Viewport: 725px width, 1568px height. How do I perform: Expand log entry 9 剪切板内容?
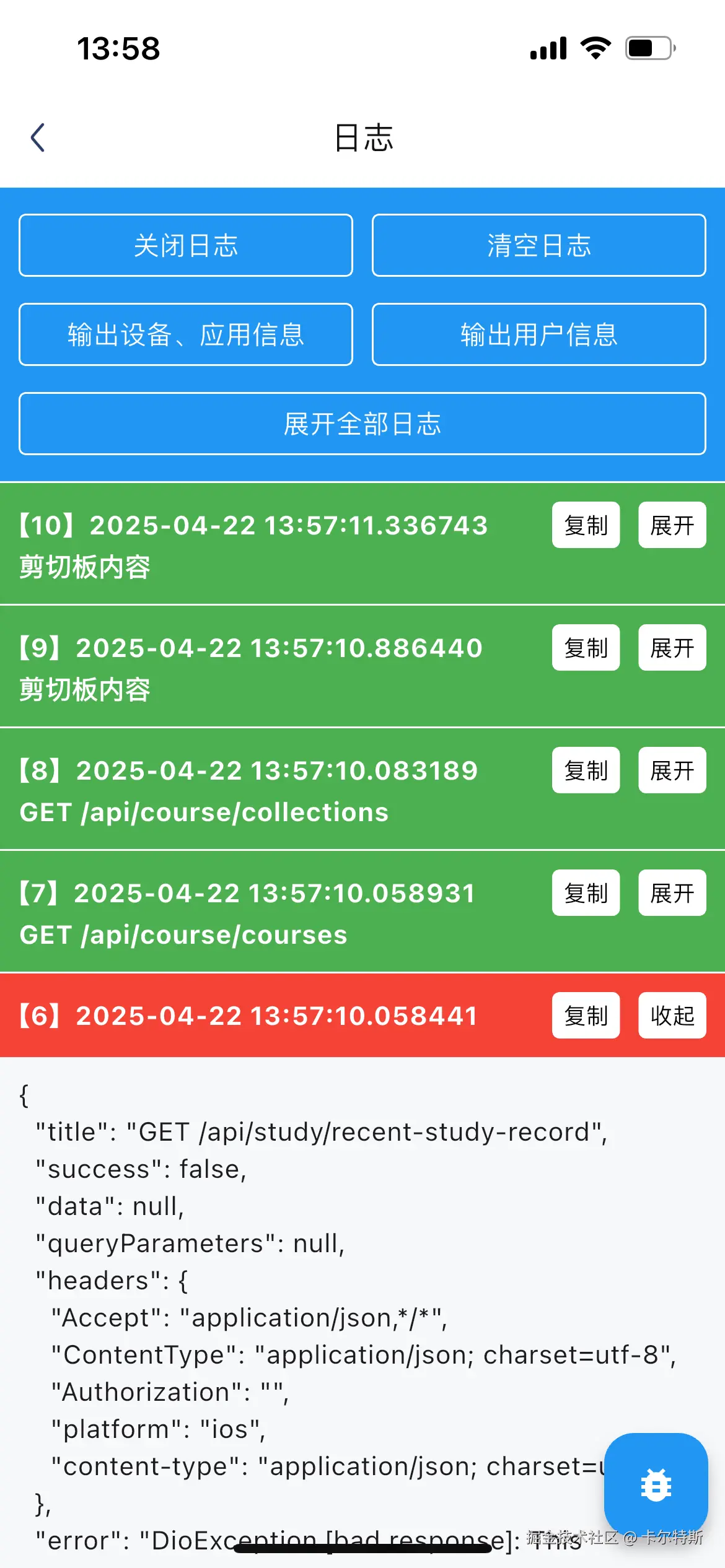672,648
